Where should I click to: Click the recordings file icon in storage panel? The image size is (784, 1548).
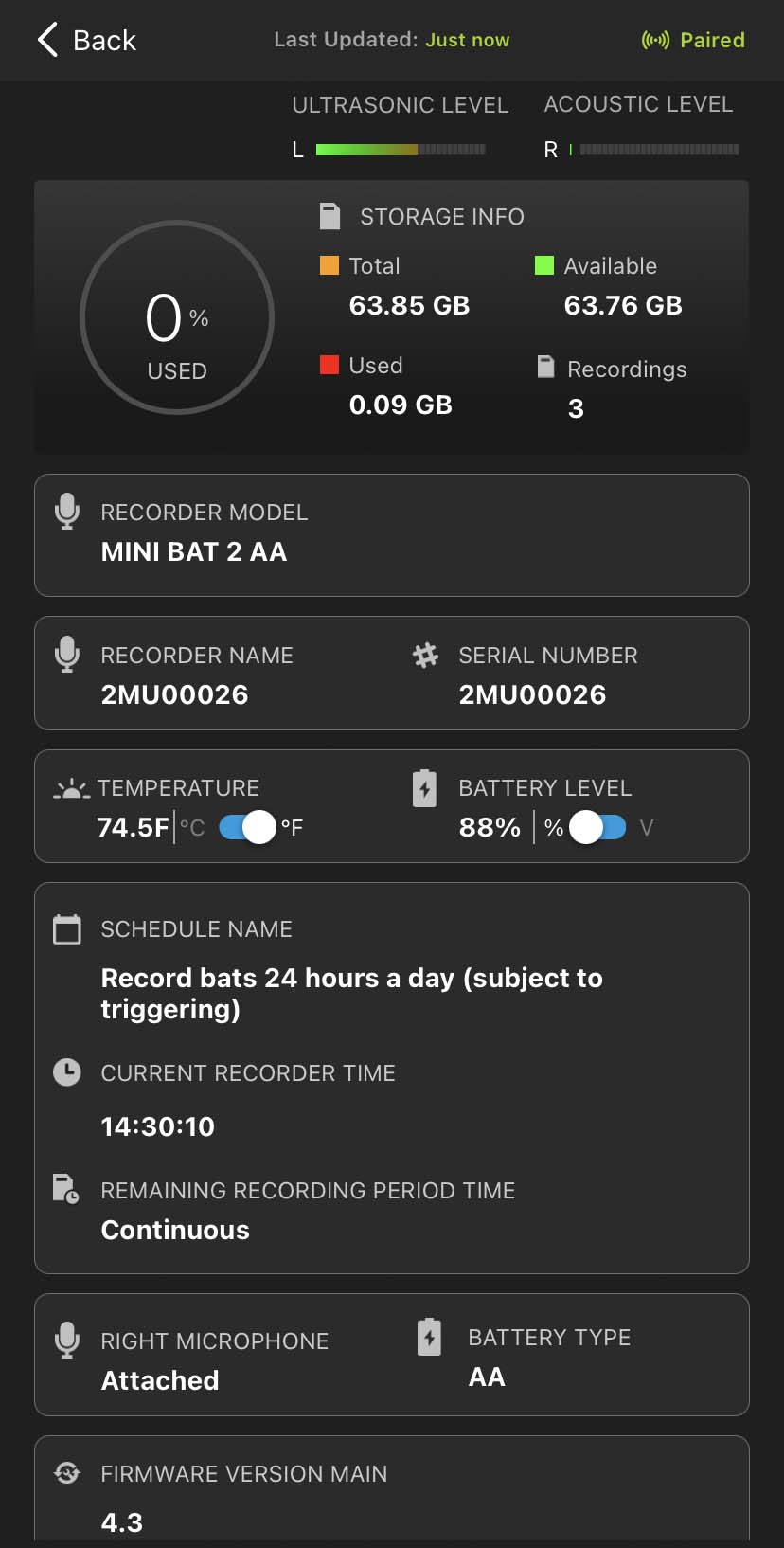pos(546,369)
